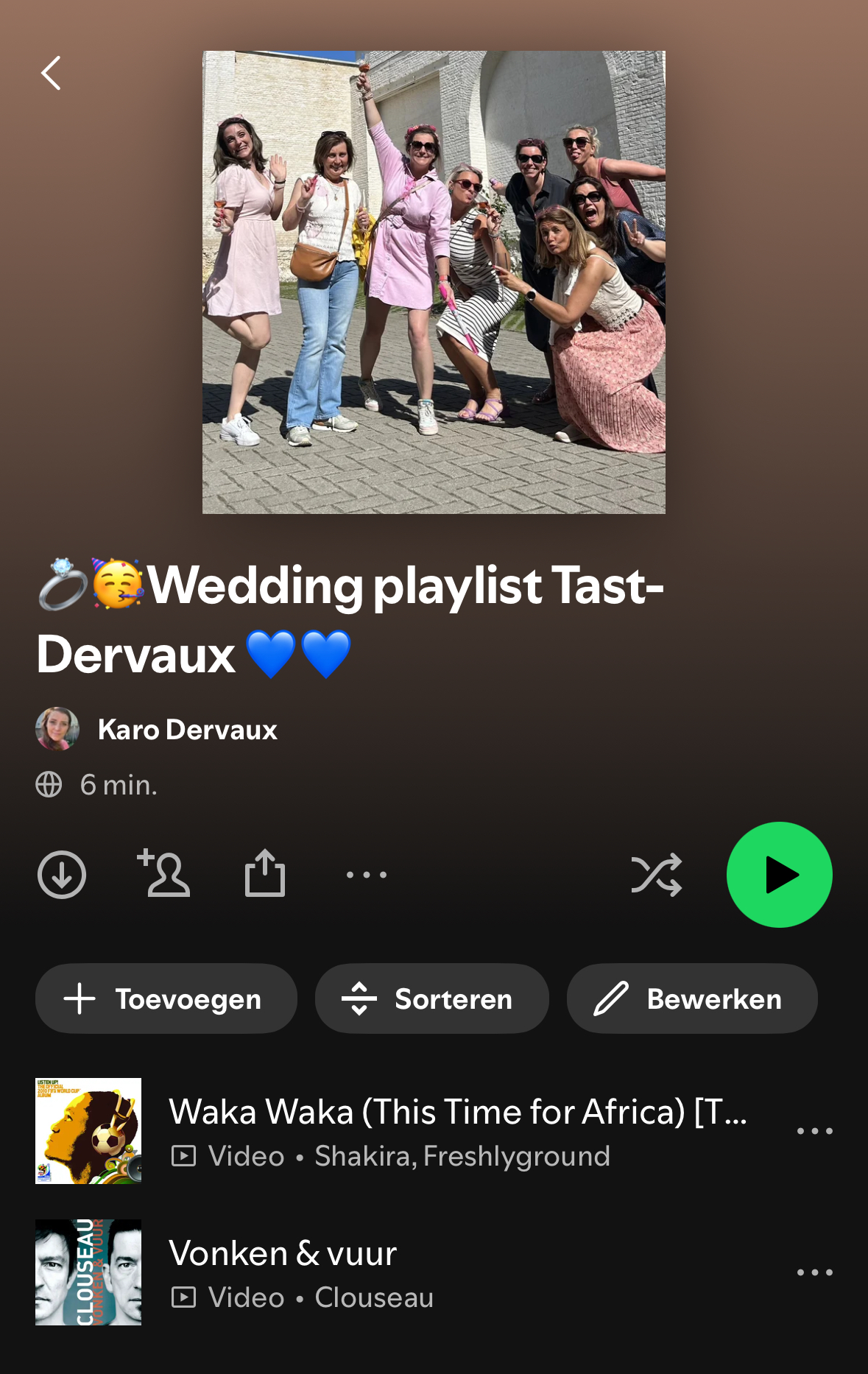This screenshot has height=1374, width=868.
Task: Play Waka Waka (This Time for Africa)
Action: [x=456, y=1131]
